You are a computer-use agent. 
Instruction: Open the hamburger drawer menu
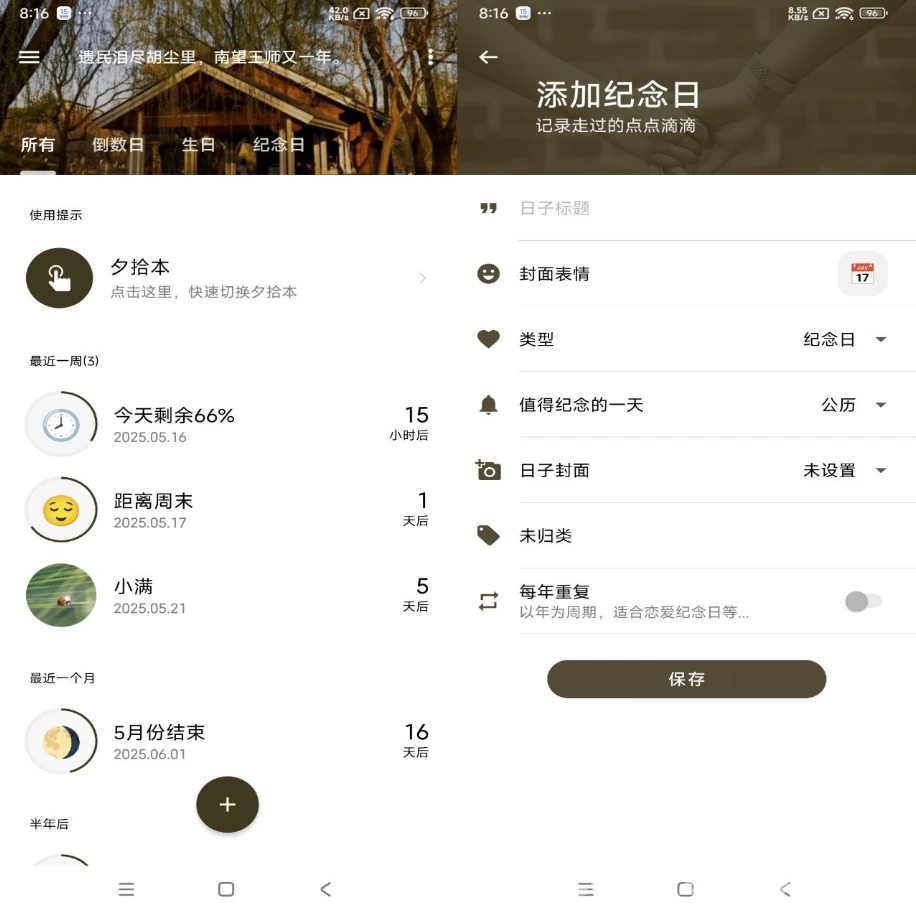pos(29,57)
